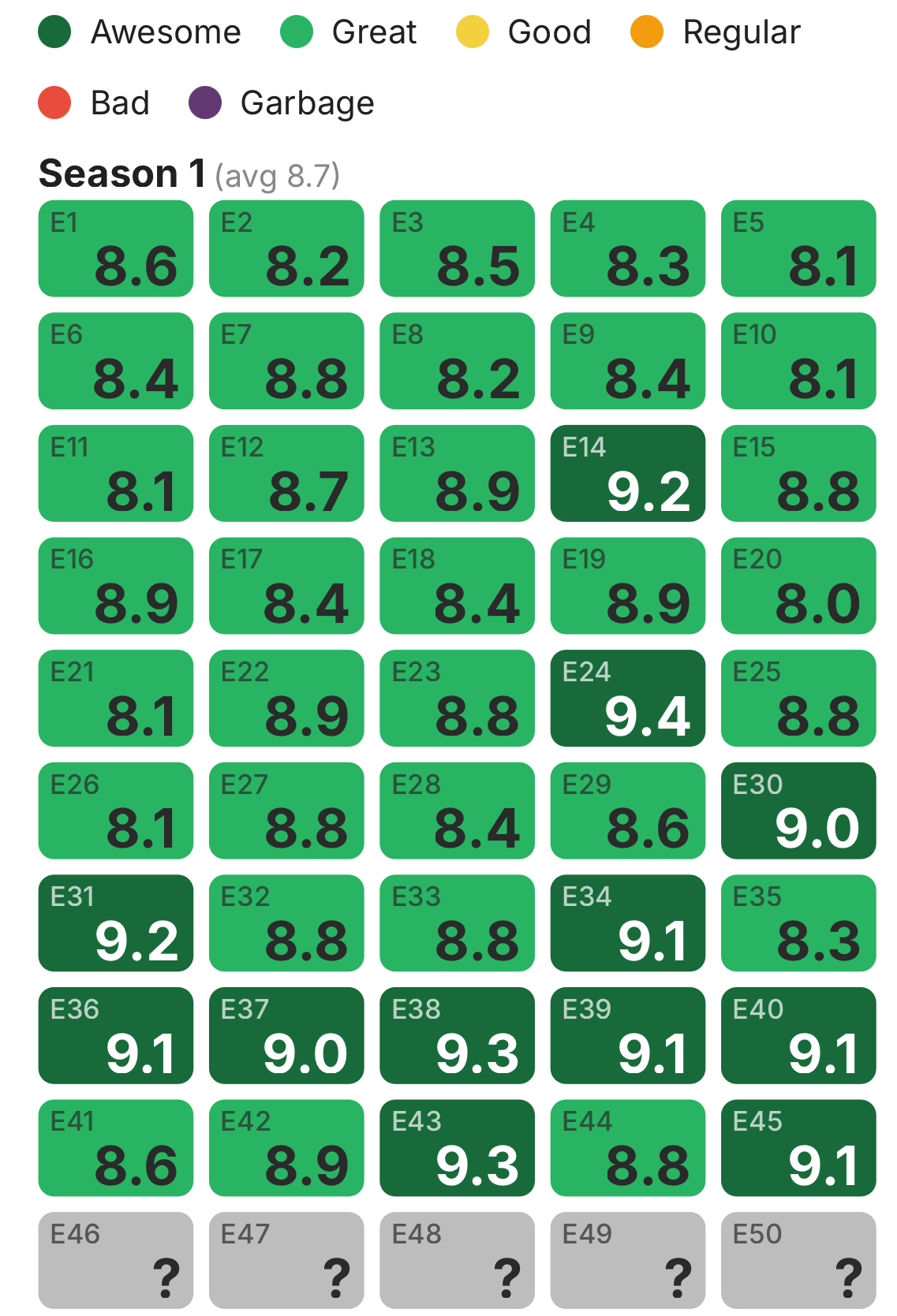Viewport: 897px width, 1316px height.
Task: Open episode E1 rated 8.6
Action: pos(116,248)
